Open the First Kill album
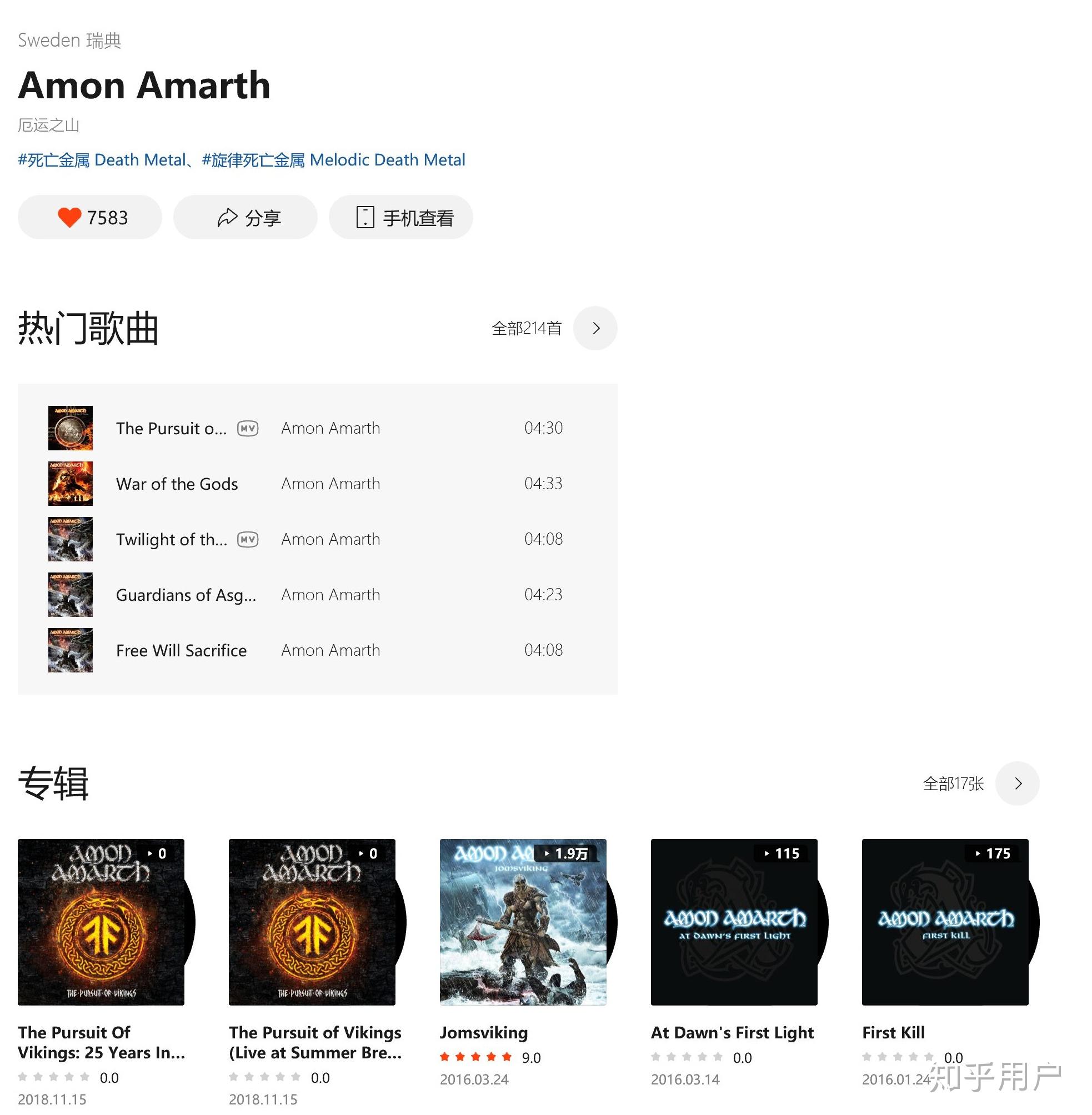The width and height of the screenshot is (1092, 1115). coord(945,922)
